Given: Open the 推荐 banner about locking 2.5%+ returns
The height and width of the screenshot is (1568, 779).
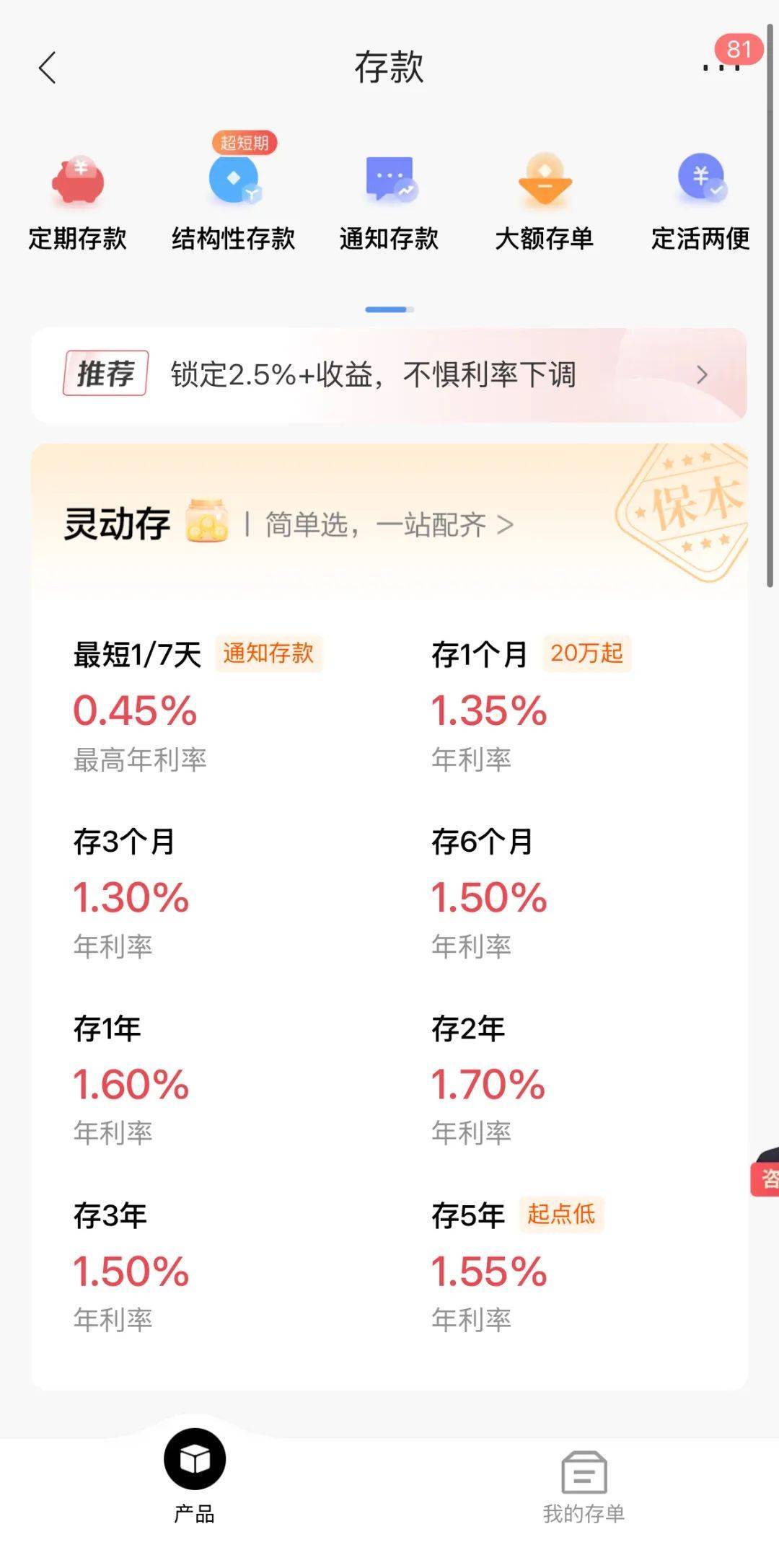Looking at the screenshot, I should point(389,375).
